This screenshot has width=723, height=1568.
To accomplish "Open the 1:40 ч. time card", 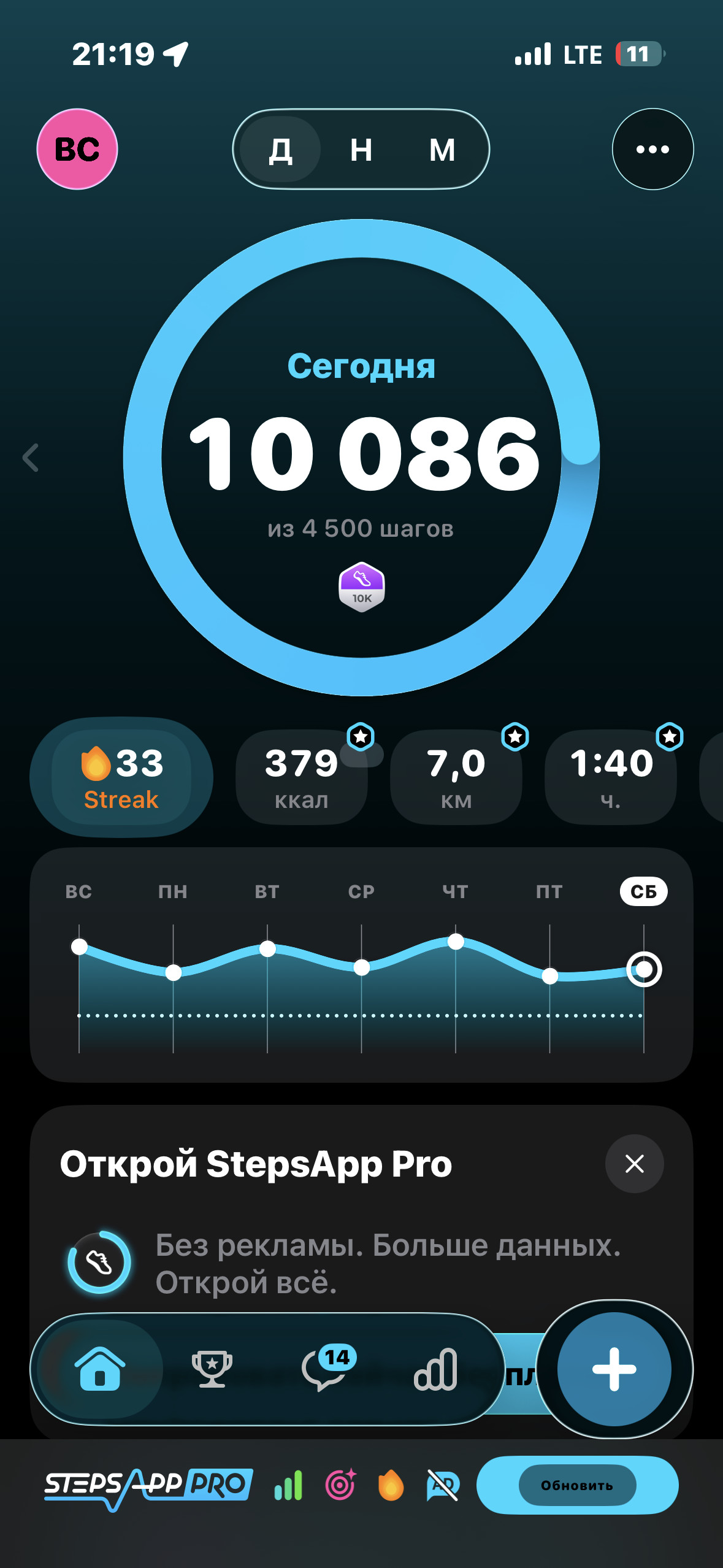I will tap(611, 777).
